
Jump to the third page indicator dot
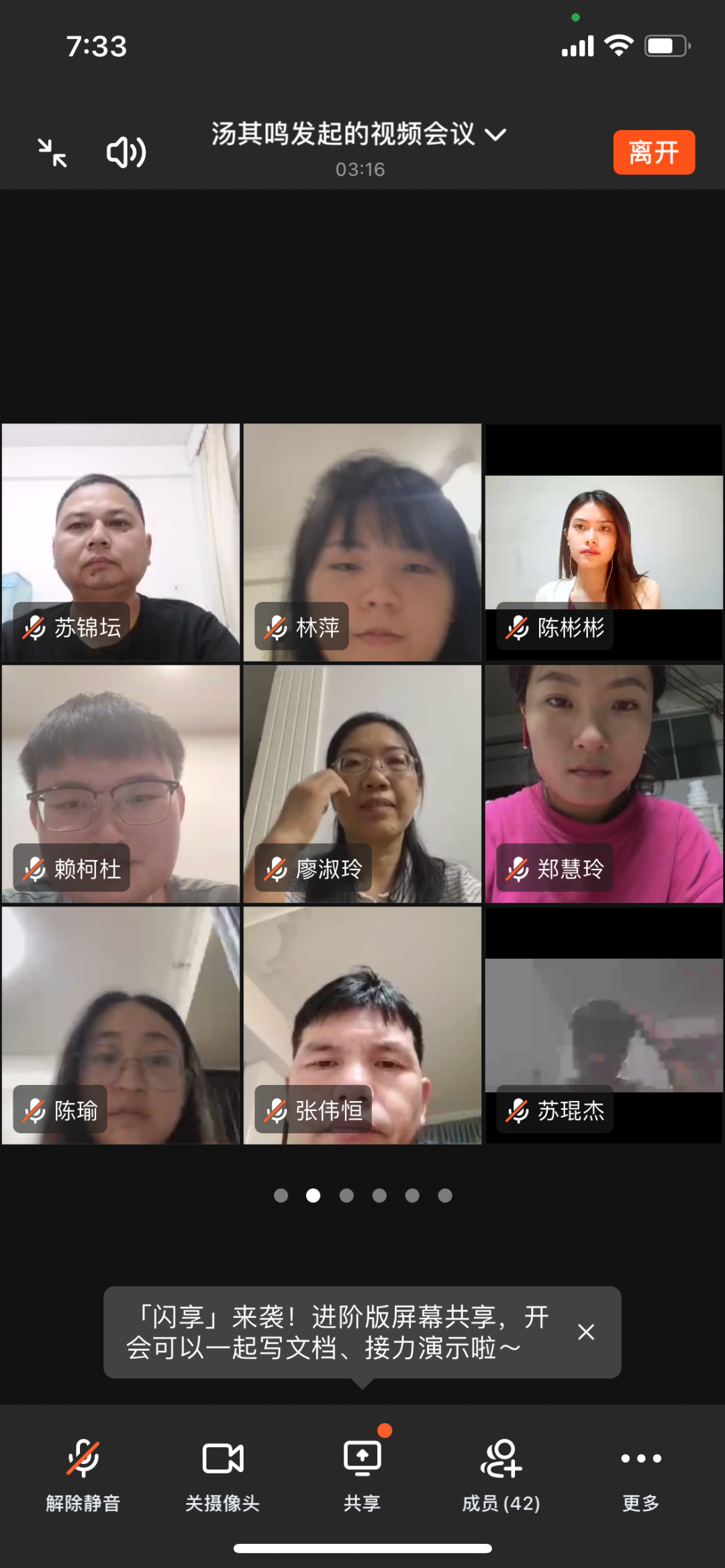(346, 1196)
